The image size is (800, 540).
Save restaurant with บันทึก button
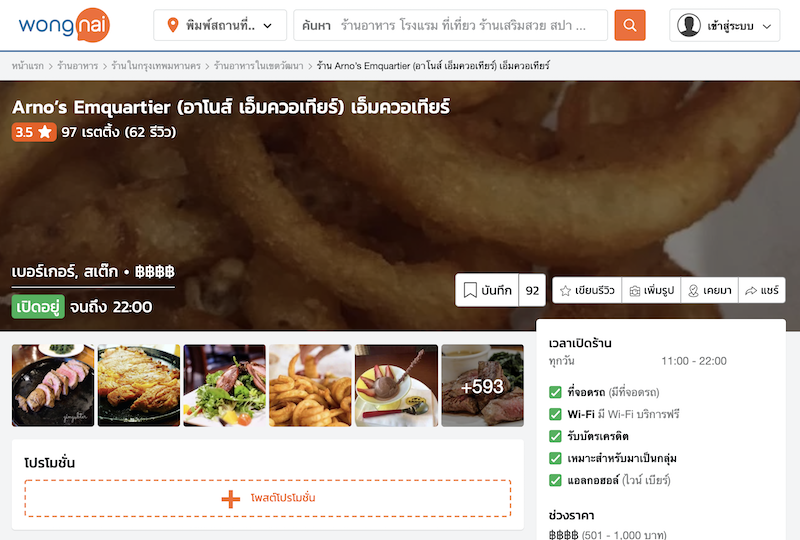488,291
